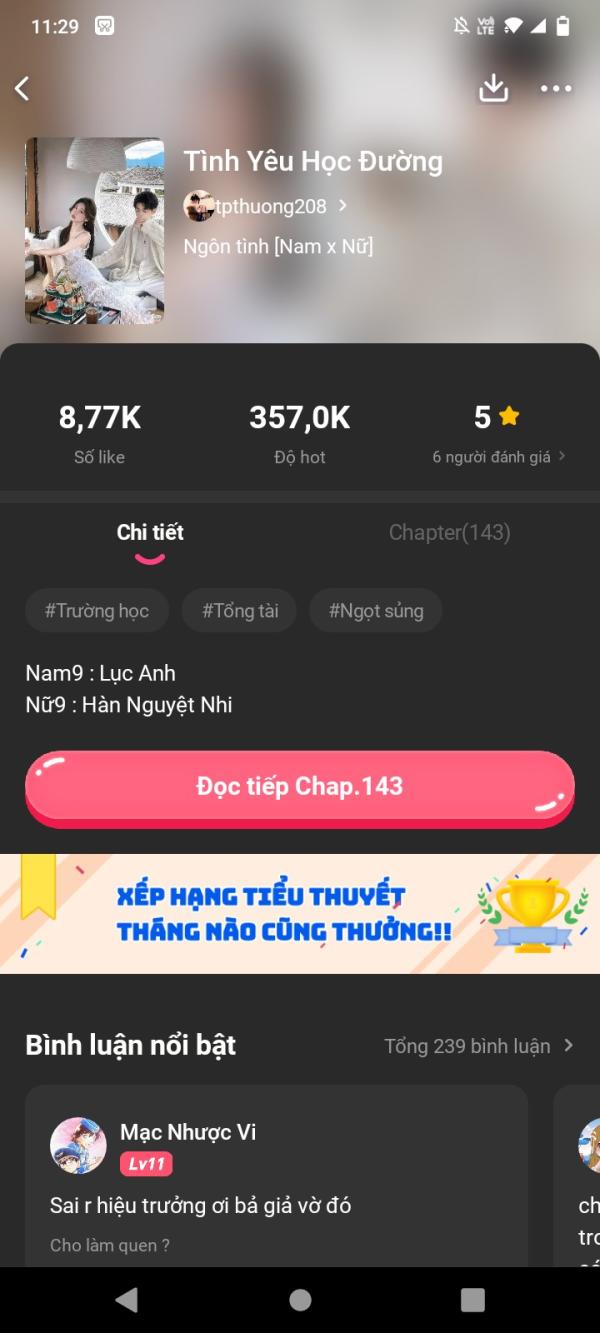Open author tpthuong208's profile
This screenshot has height=1333, width=600.
point(268,206)
